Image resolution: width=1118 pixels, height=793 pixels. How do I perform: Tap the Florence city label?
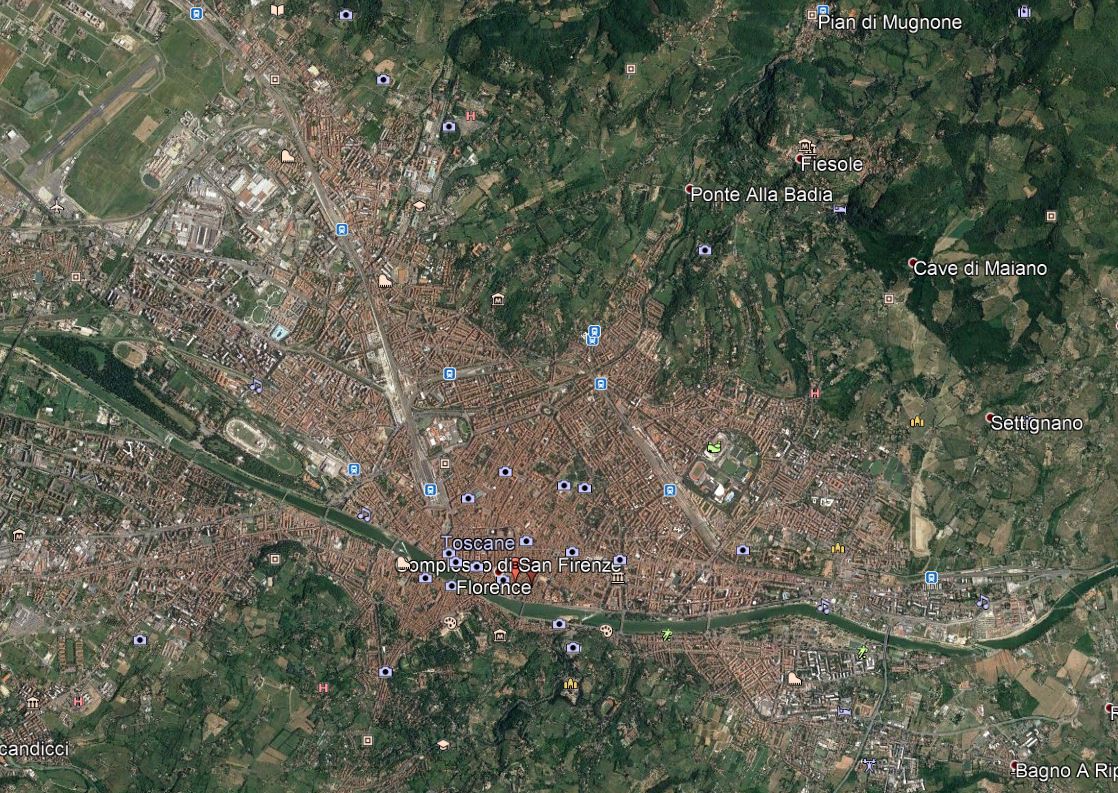tap(493, 588)
